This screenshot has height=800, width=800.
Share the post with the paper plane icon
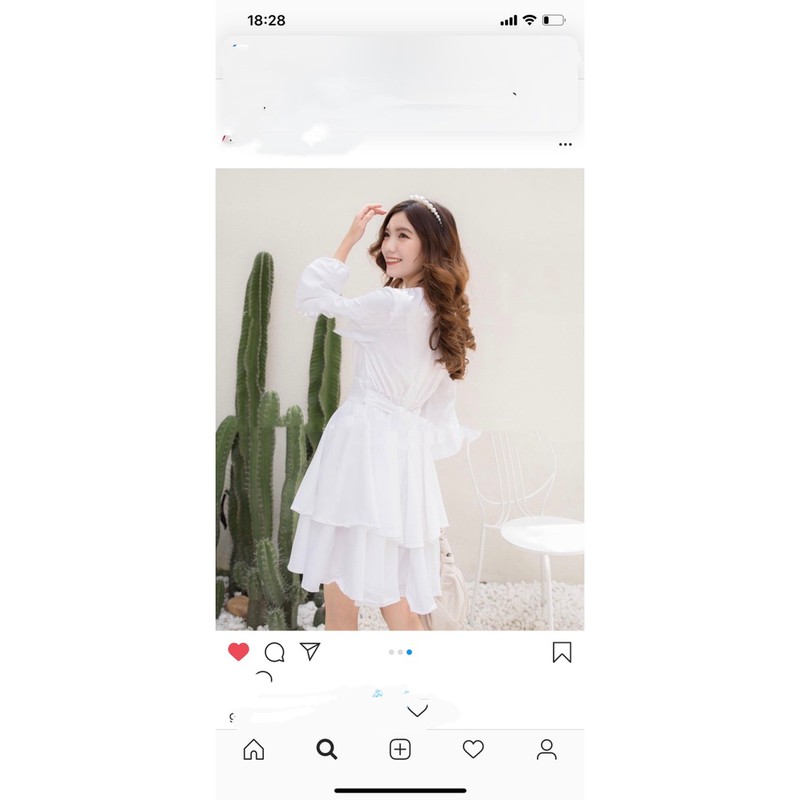(x=311, y=652)
